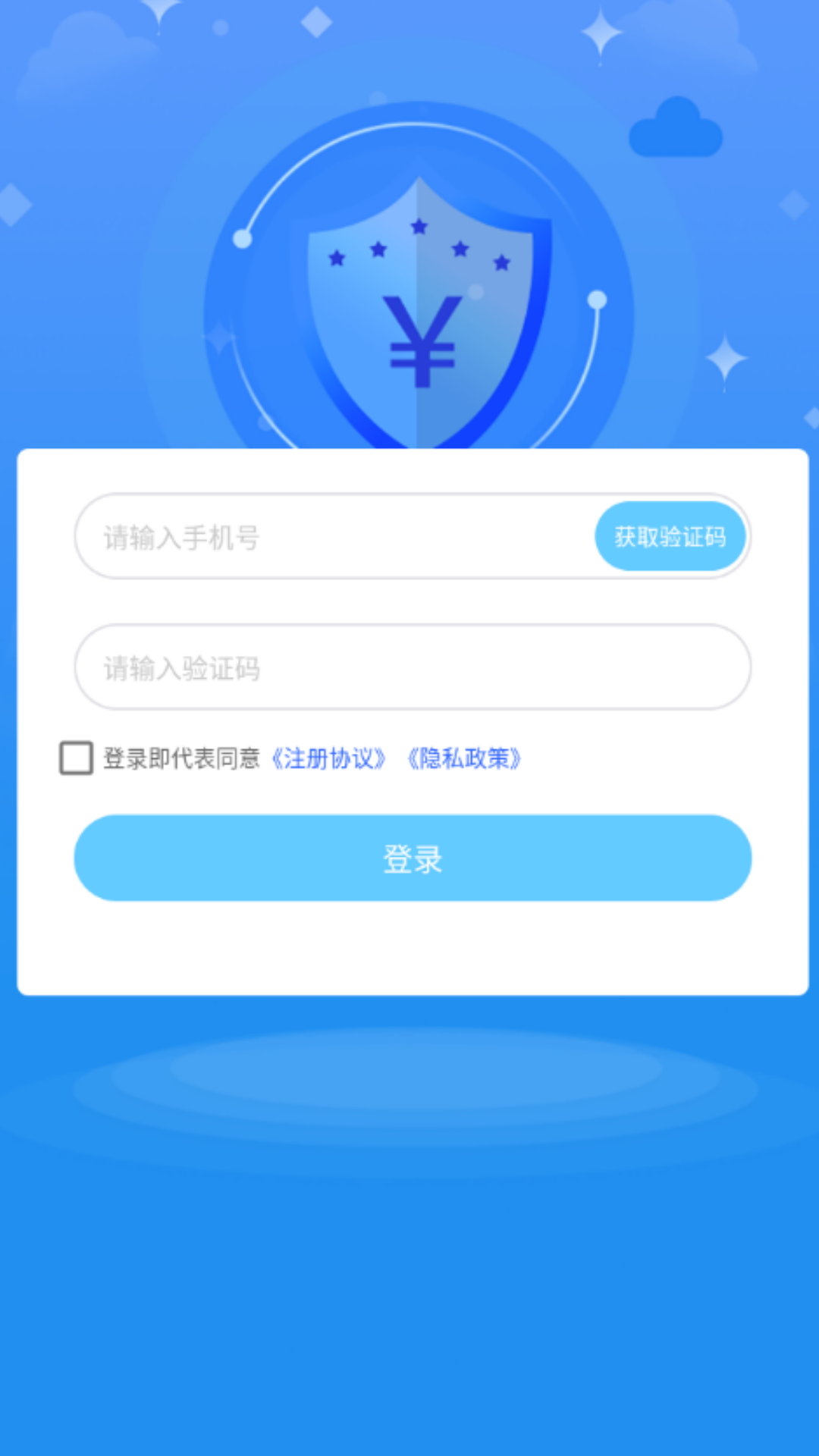Tap the 登录 login button

click(413, 858)
